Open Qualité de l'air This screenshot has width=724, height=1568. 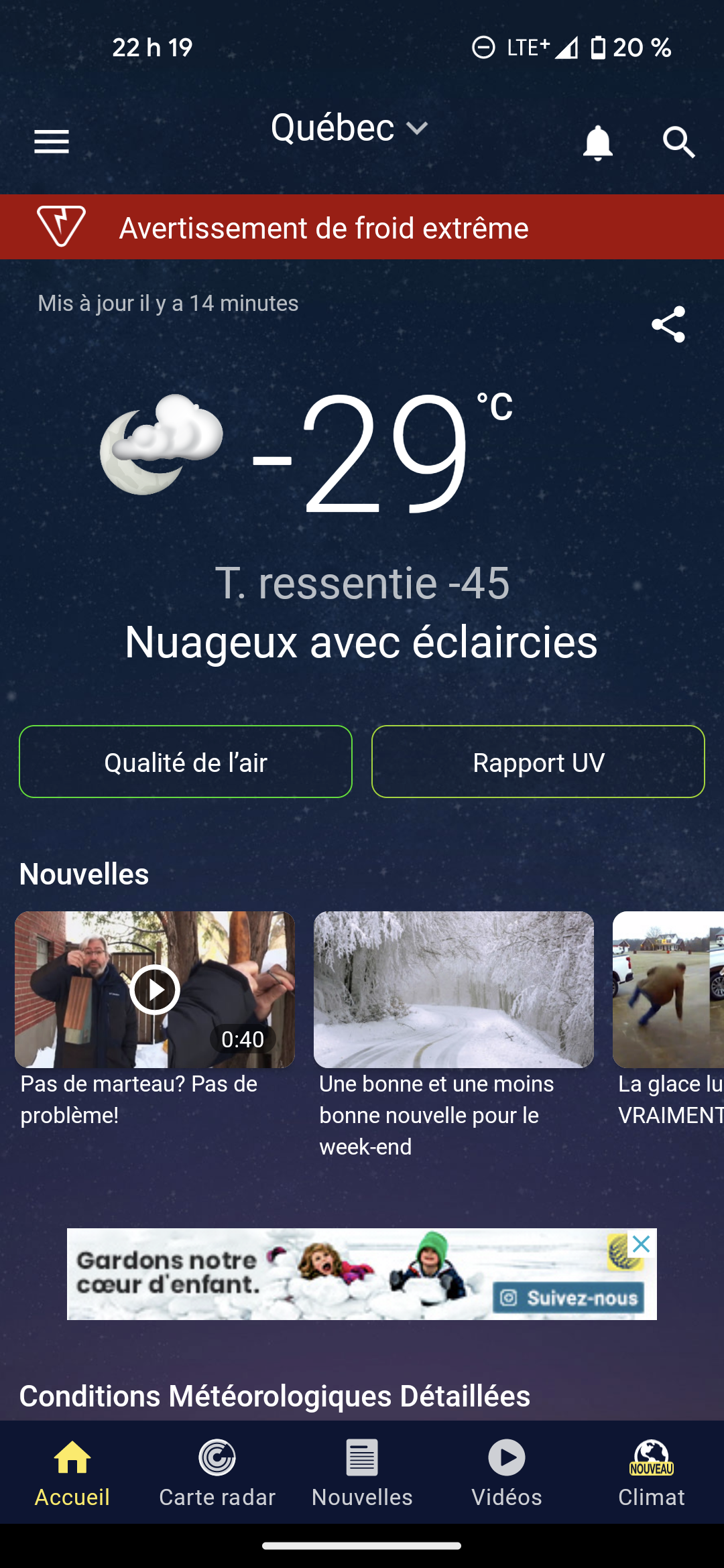[186, 762]
